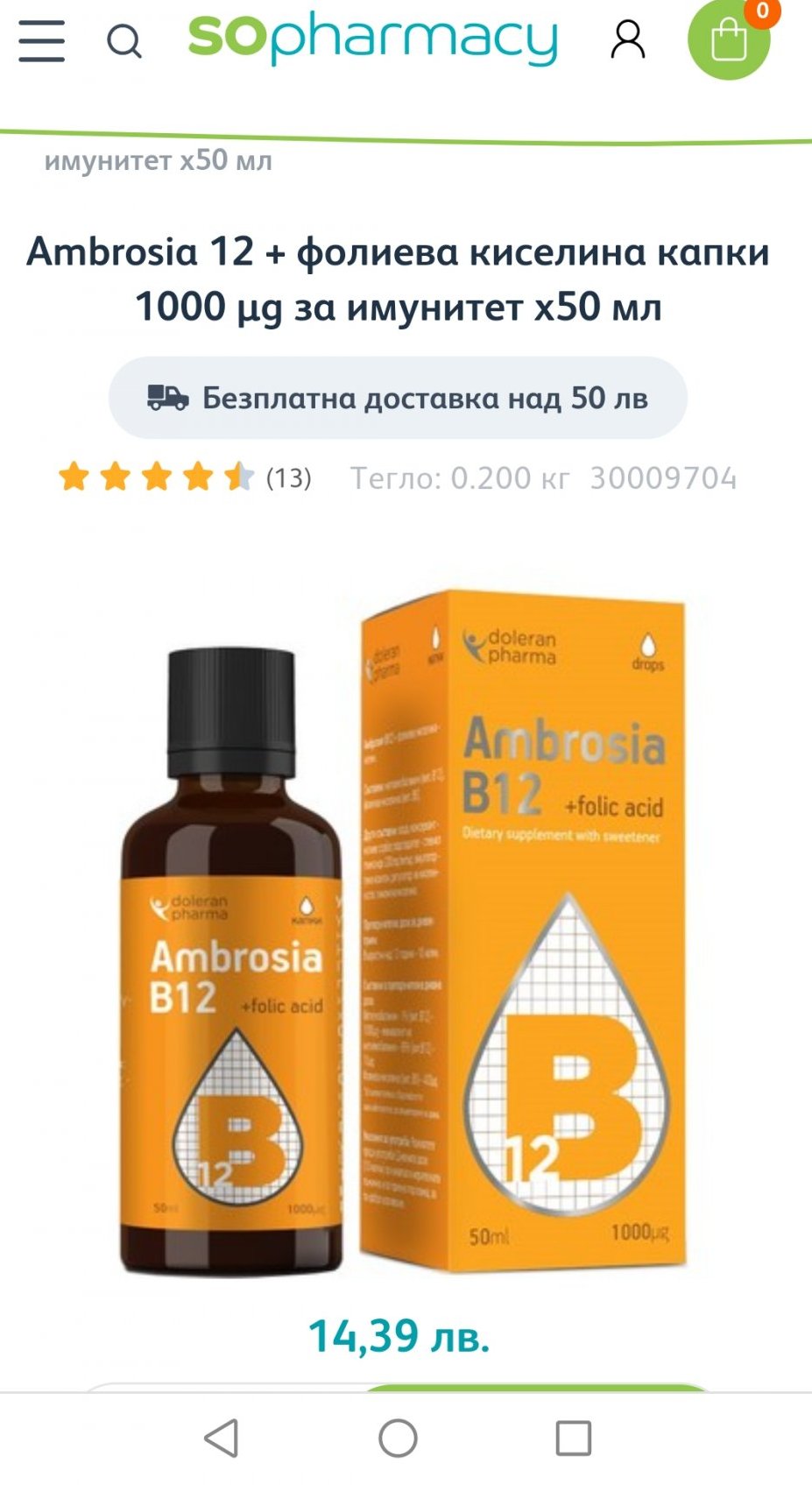Go to SOpharmacy home via logo
The height and width of the screenshot is (1485, 812).
[x=372, y=38]
